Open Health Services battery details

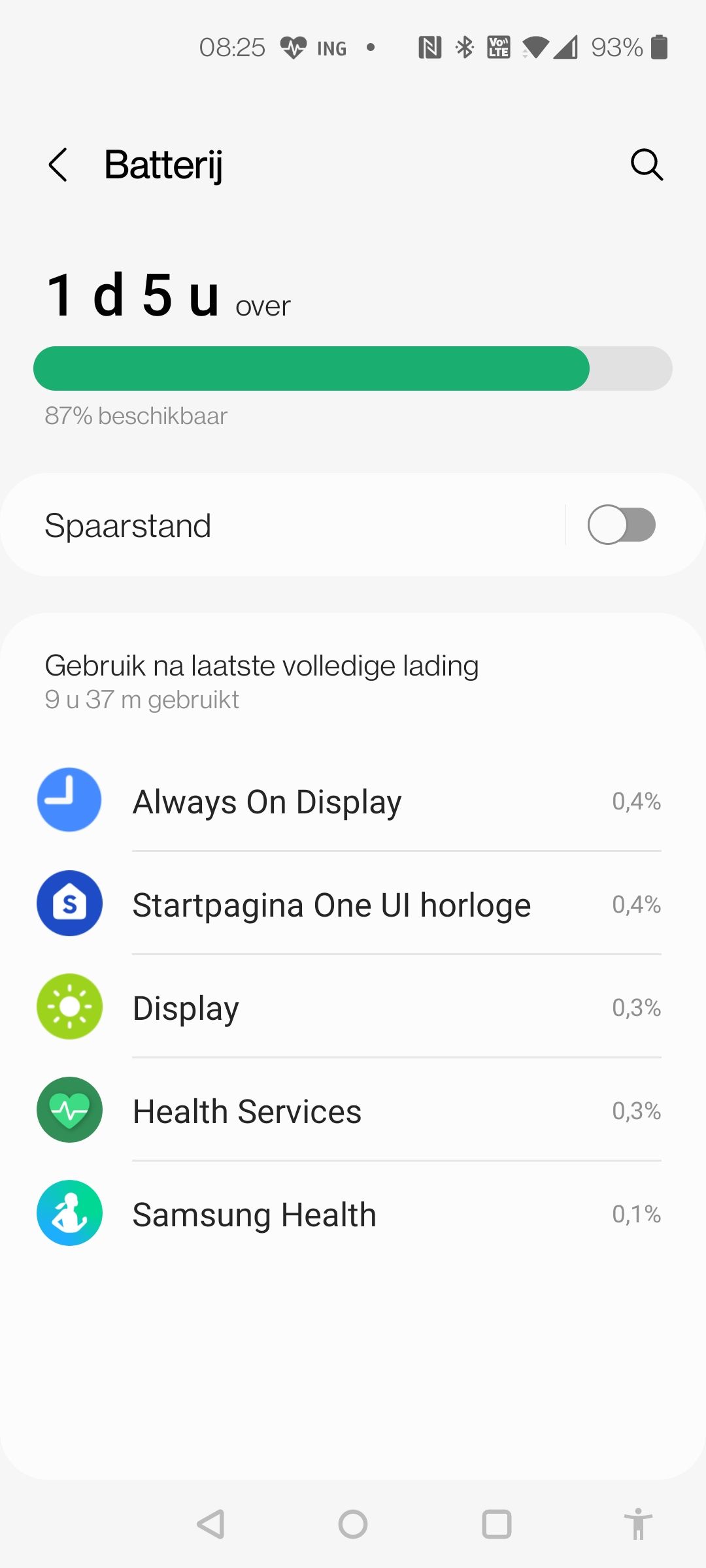point(353,1111)
